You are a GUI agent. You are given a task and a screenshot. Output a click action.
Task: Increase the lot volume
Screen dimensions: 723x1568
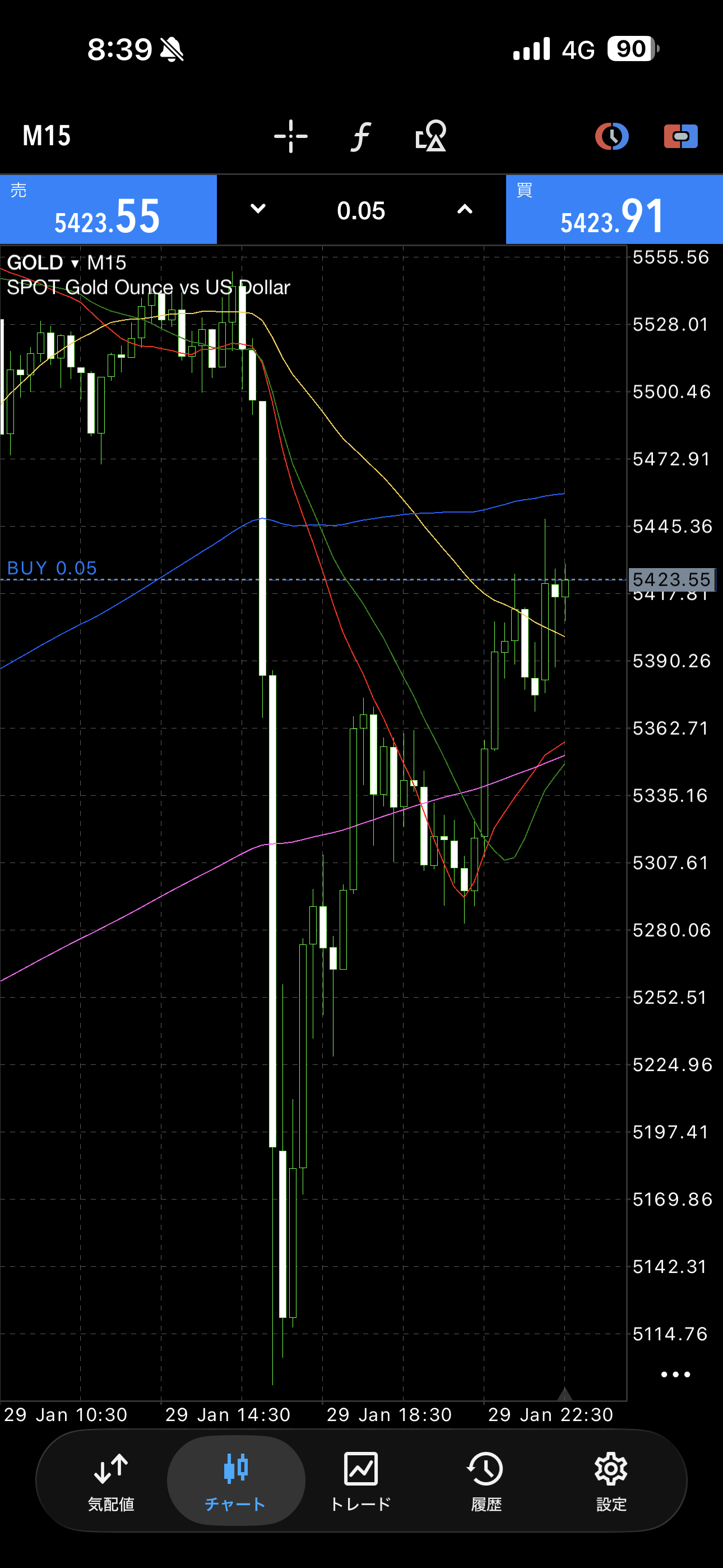click(x=465, y=209)
